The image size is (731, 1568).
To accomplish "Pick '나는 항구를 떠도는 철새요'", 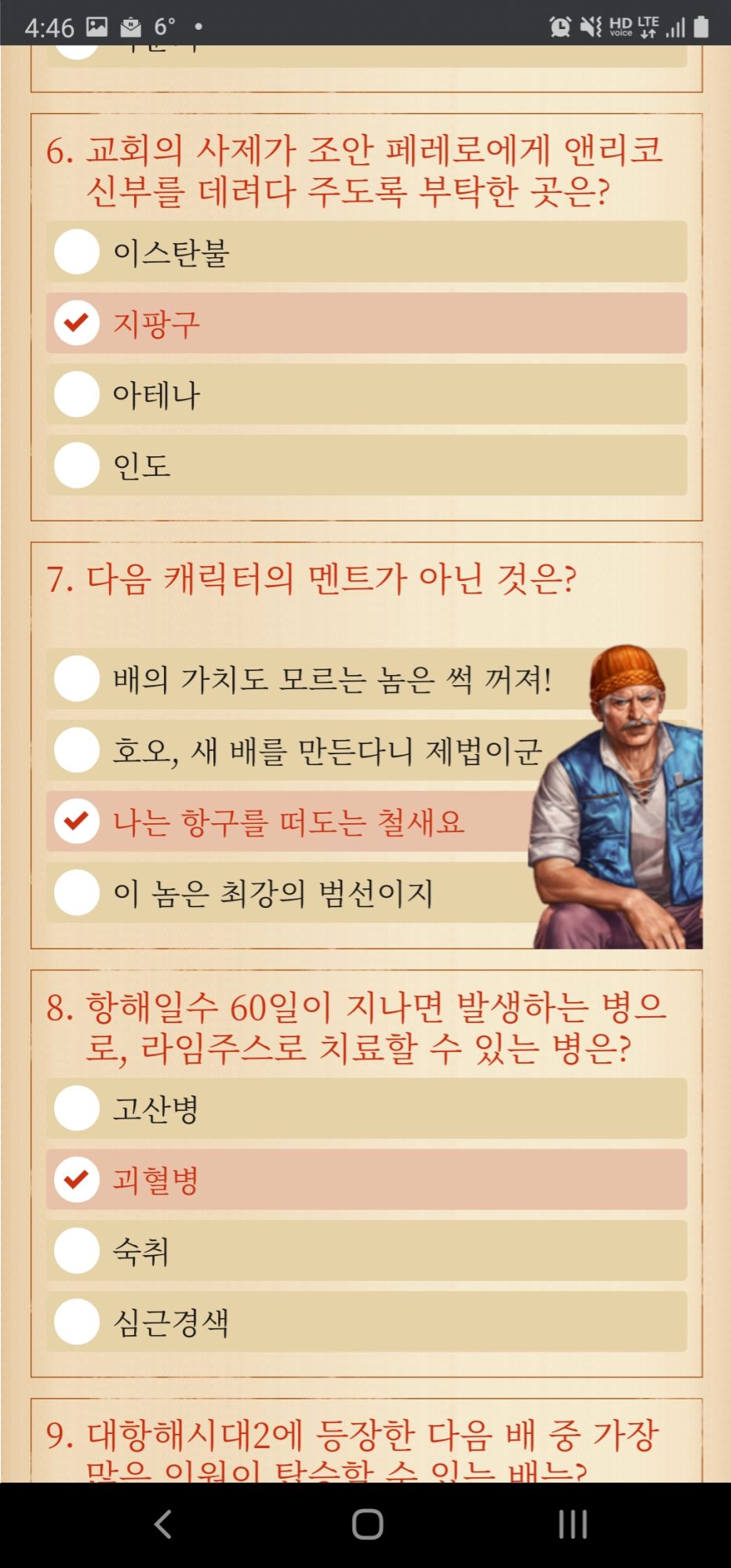I will [366, 822].
